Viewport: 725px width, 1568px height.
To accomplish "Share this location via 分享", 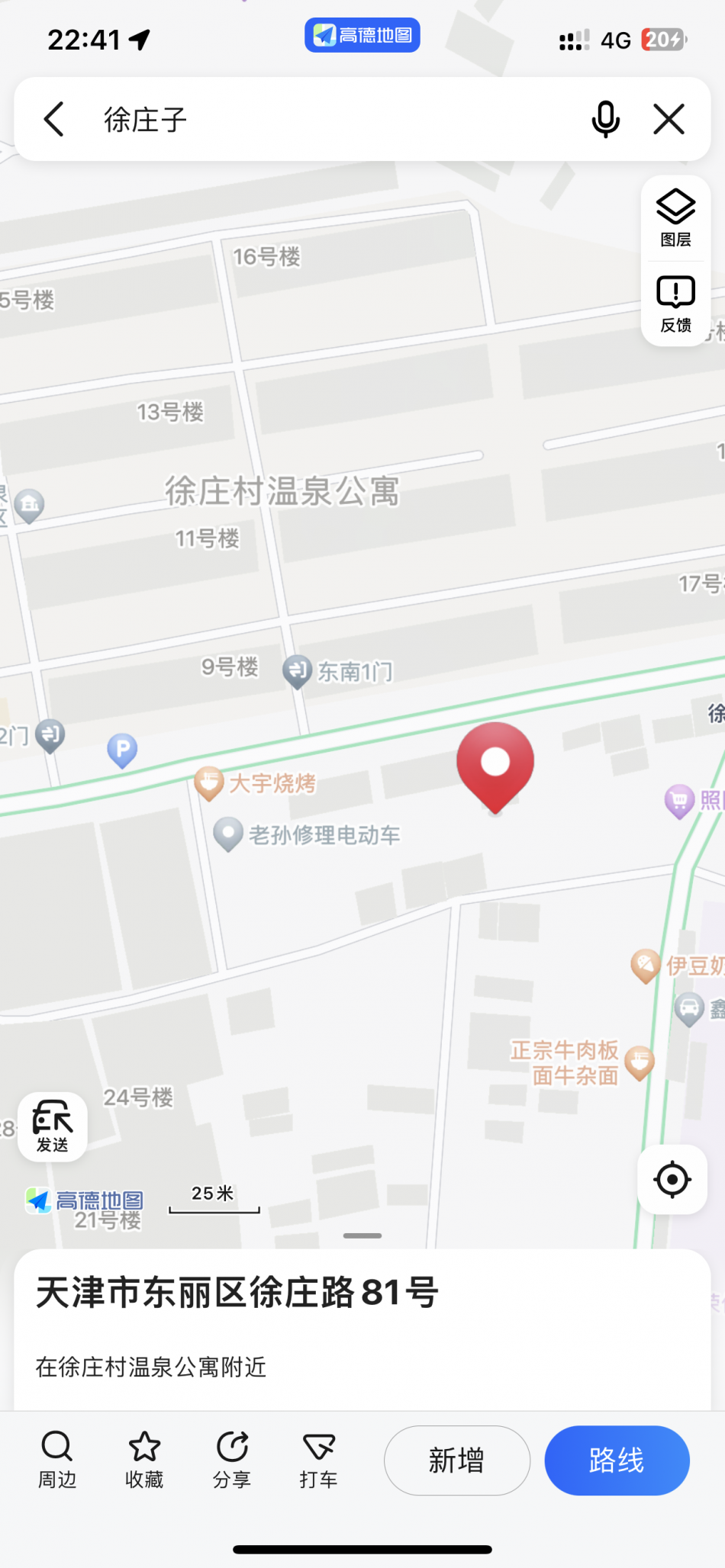I will [232, 1460].
